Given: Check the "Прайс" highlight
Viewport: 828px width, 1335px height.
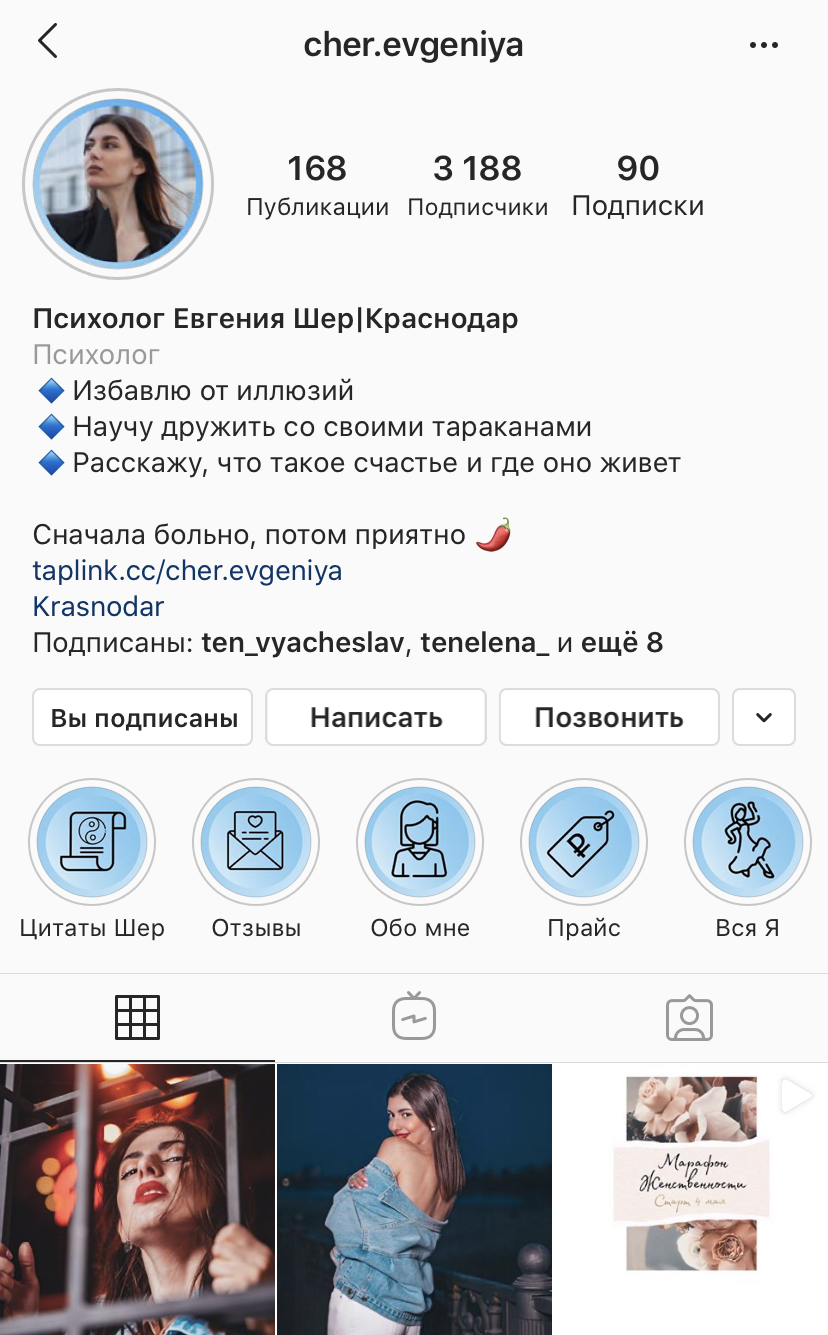Looking at the screenshot, I should [584, 842].
